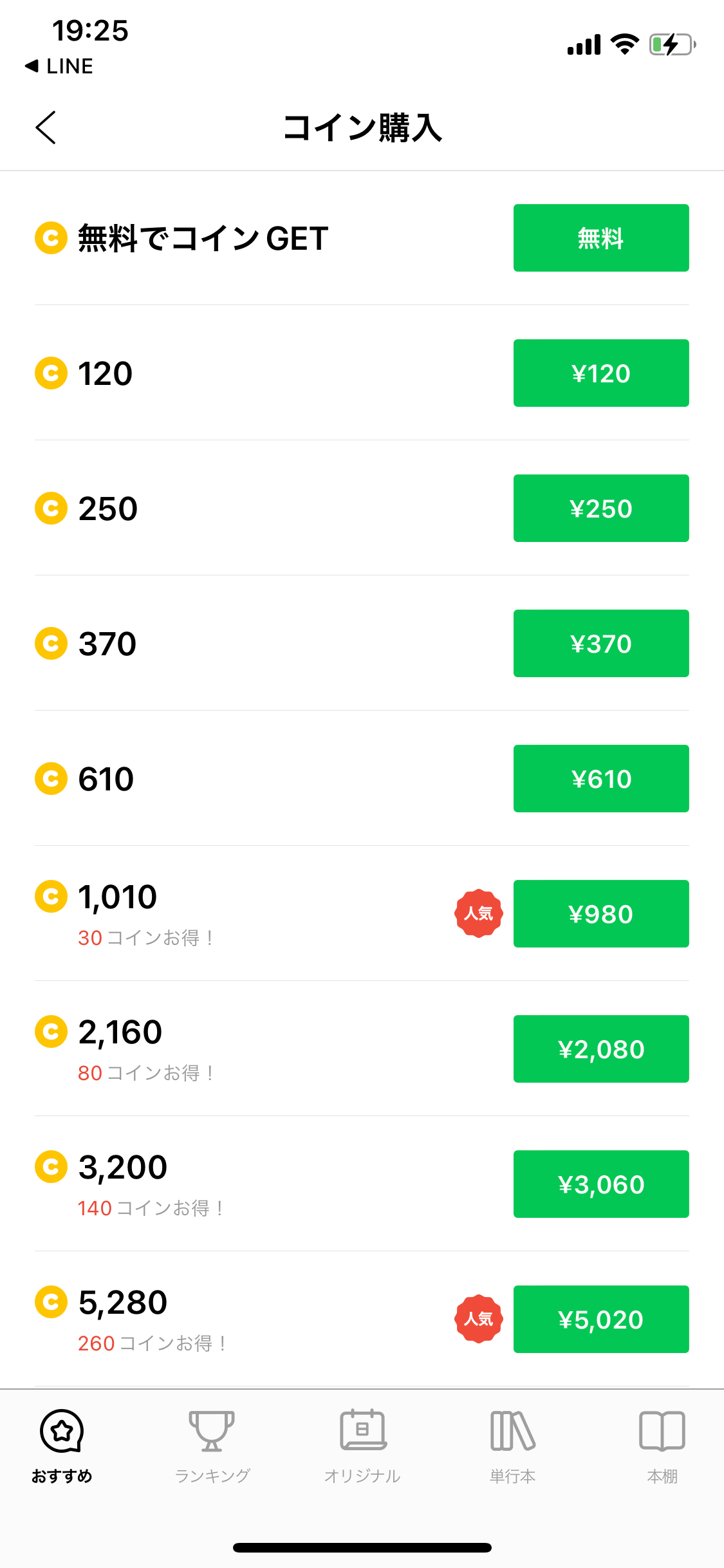Image resolution: width=724 pixels, height=1568 pixels.
Task: Click the coin icon beside 5,280
Action: (50, 1302)
